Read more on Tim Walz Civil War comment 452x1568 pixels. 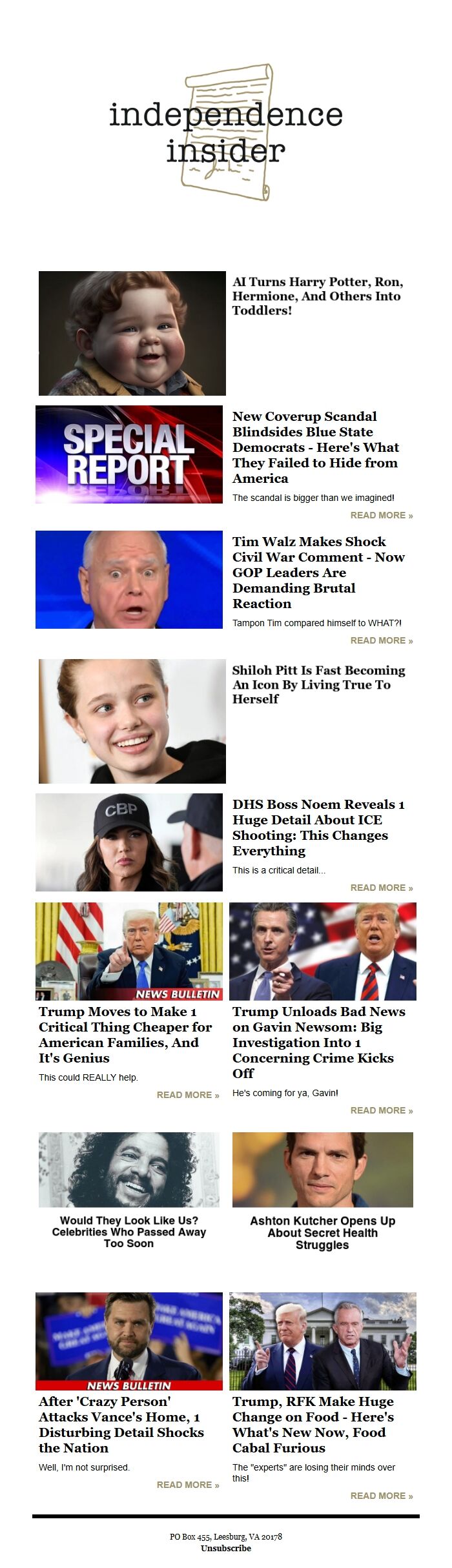381,640
